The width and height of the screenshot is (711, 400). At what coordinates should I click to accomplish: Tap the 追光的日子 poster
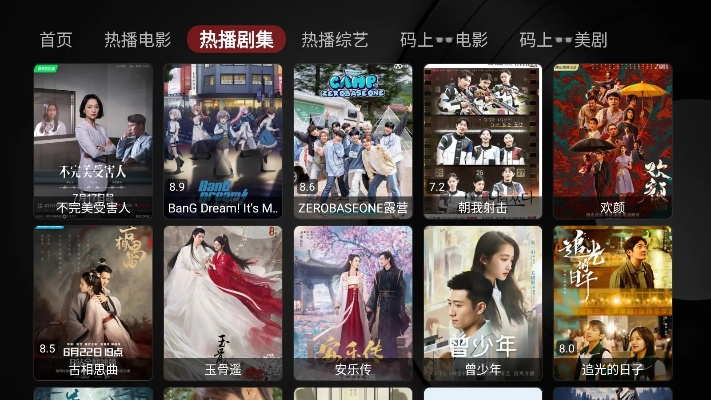[x=613, y=303]
